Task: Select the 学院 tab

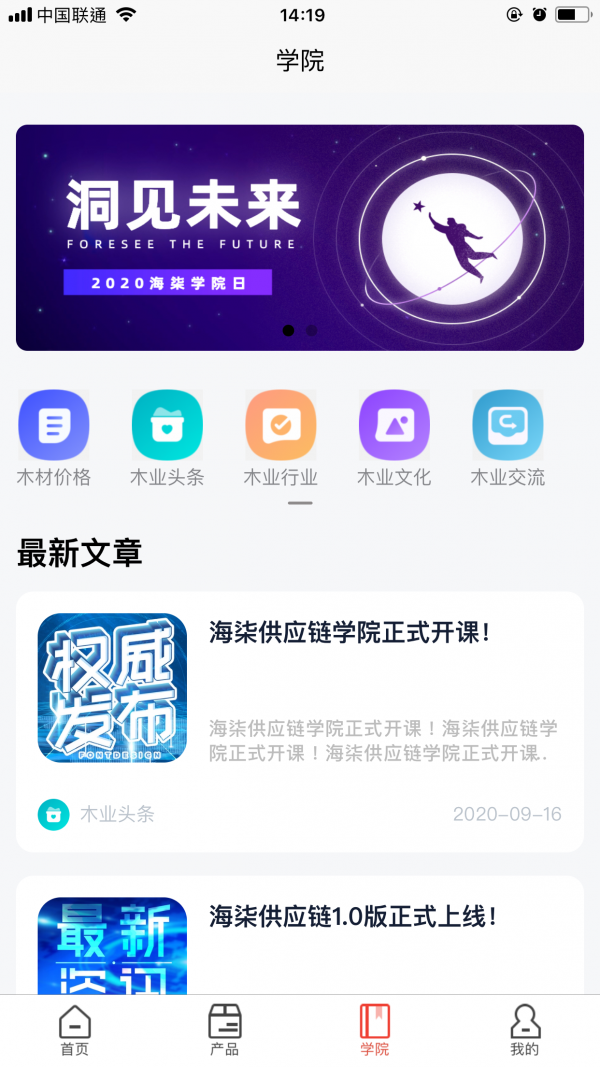Action: point(375,1031)
